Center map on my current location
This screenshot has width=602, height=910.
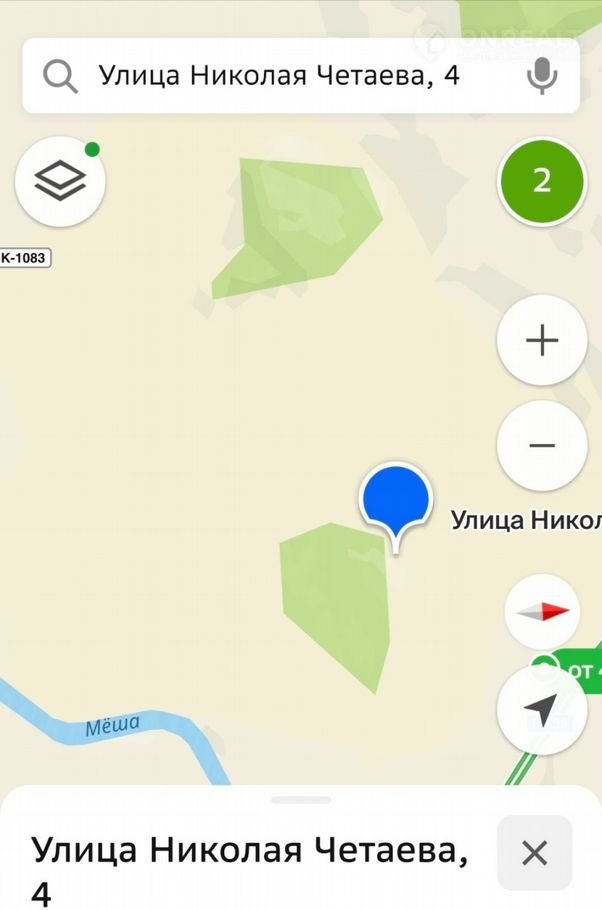tap(541, 709)
